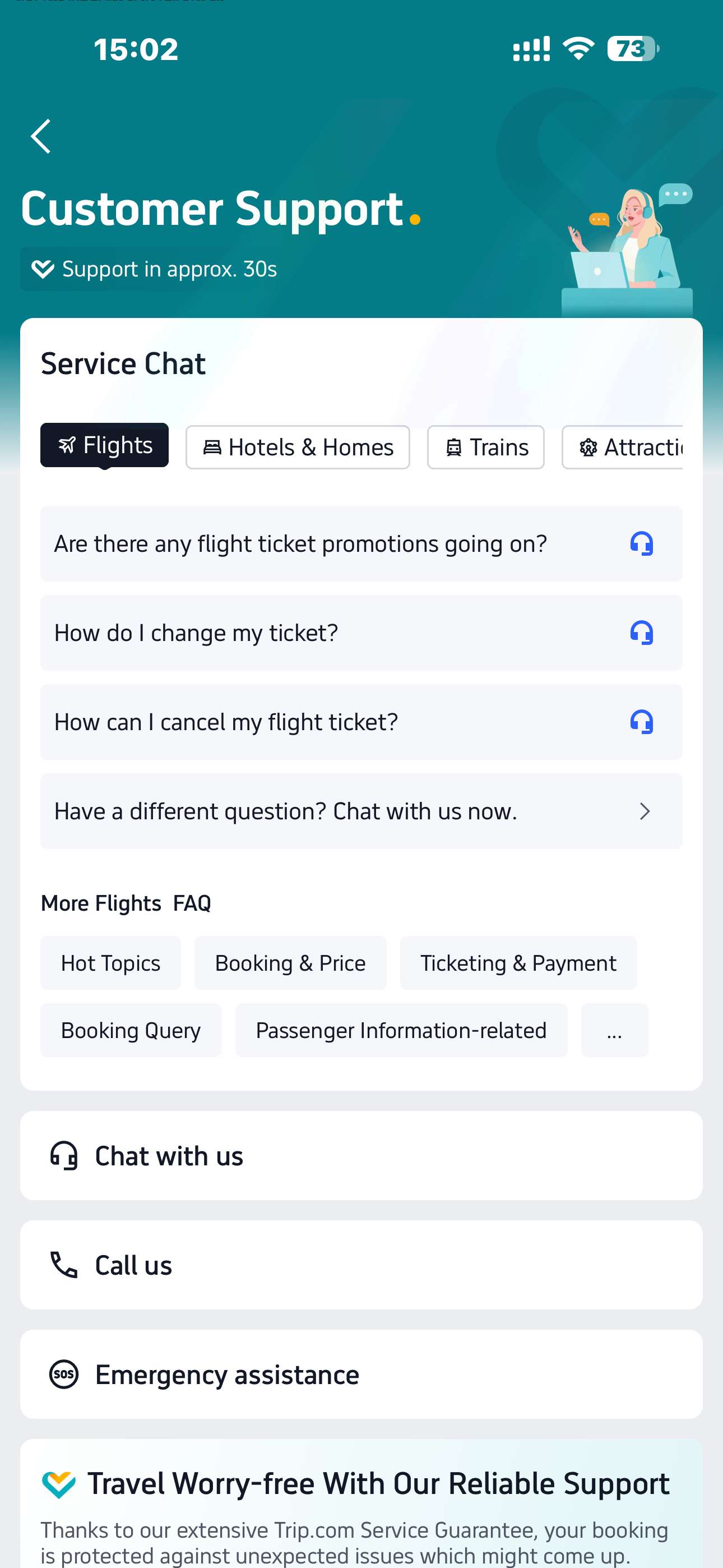Image resolution: width=723 pixels, height=1568 pixels.
Task: Tap the SOS emergency assistance icon
Action: click(x=64, y=1374)
